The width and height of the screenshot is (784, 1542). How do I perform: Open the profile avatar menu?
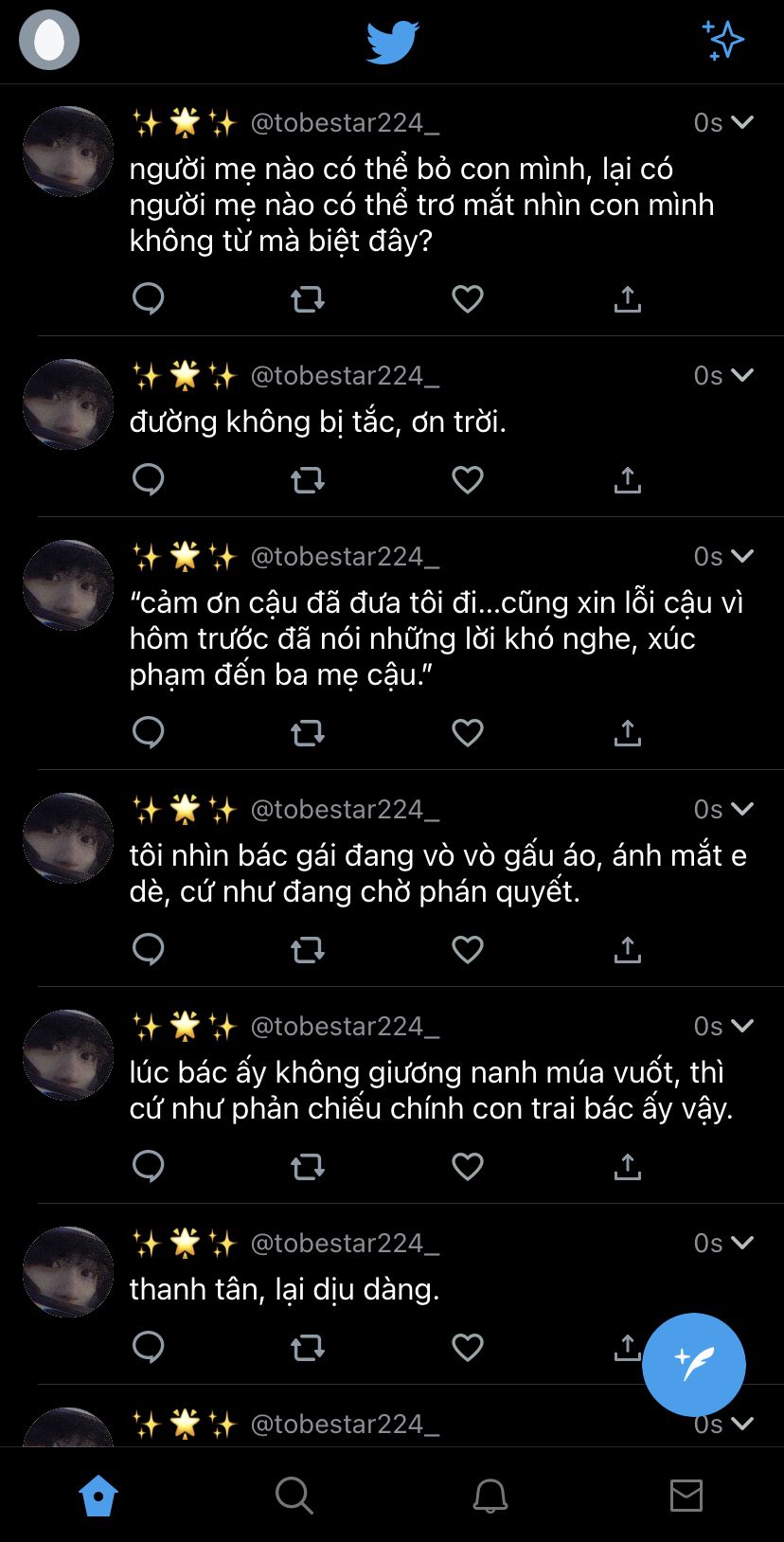pyautogui.click(x=49, y=41)
